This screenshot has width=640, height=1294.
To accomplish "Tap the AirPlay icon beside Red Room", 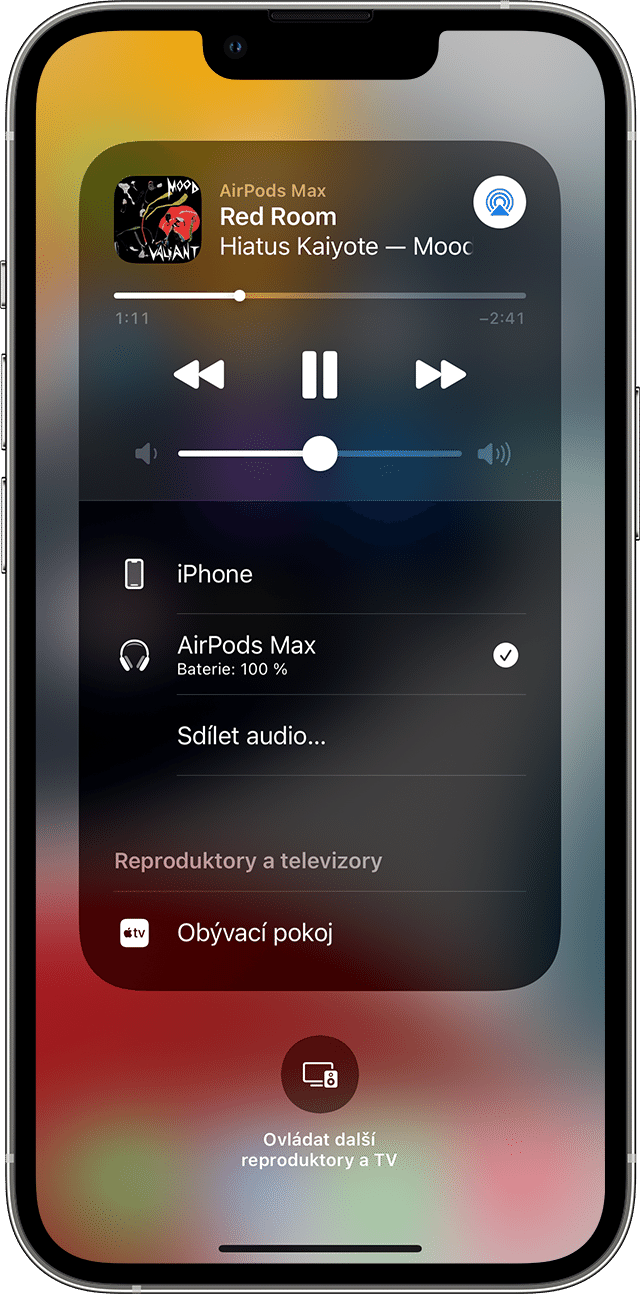I will (x=499, y=203).
